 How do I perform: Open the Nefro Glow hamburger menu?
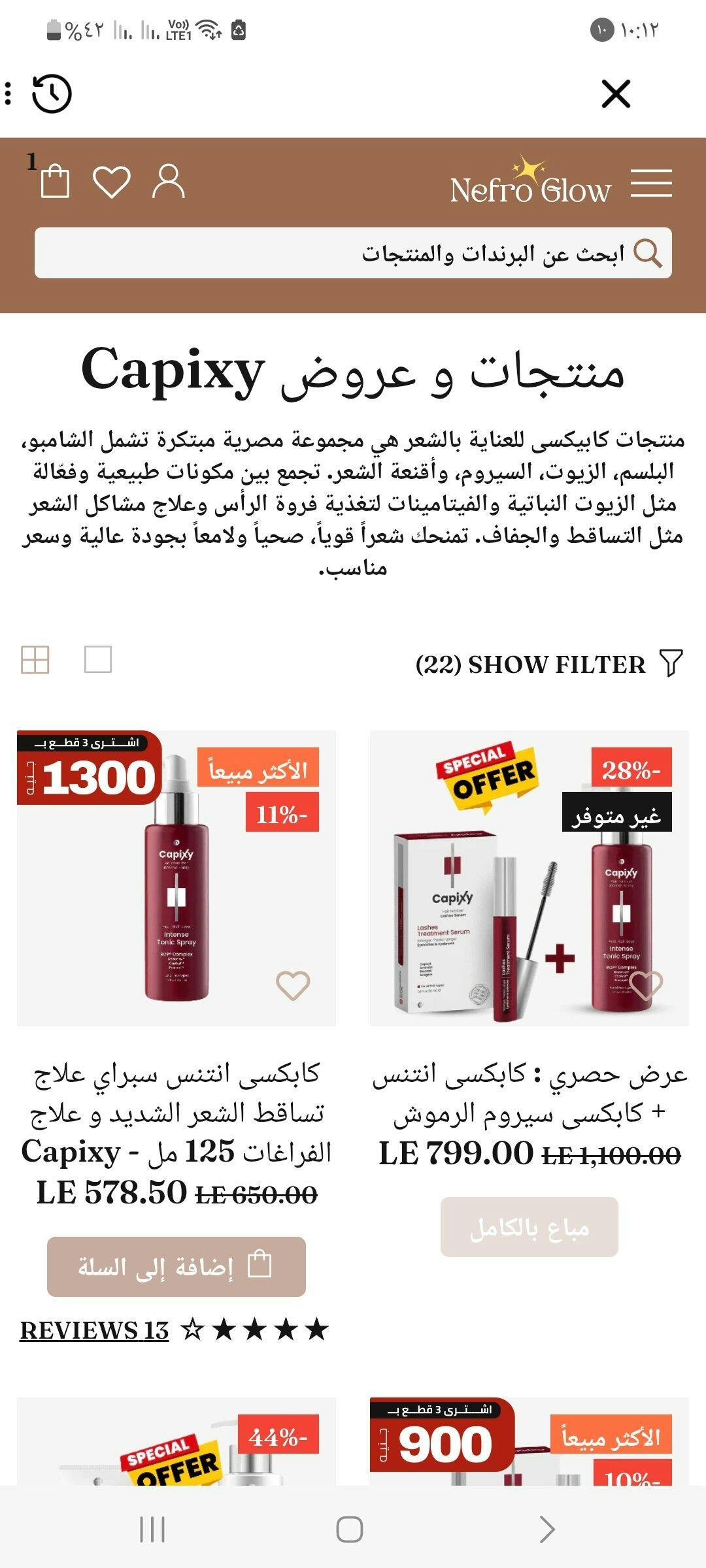[x=651, y=183]
